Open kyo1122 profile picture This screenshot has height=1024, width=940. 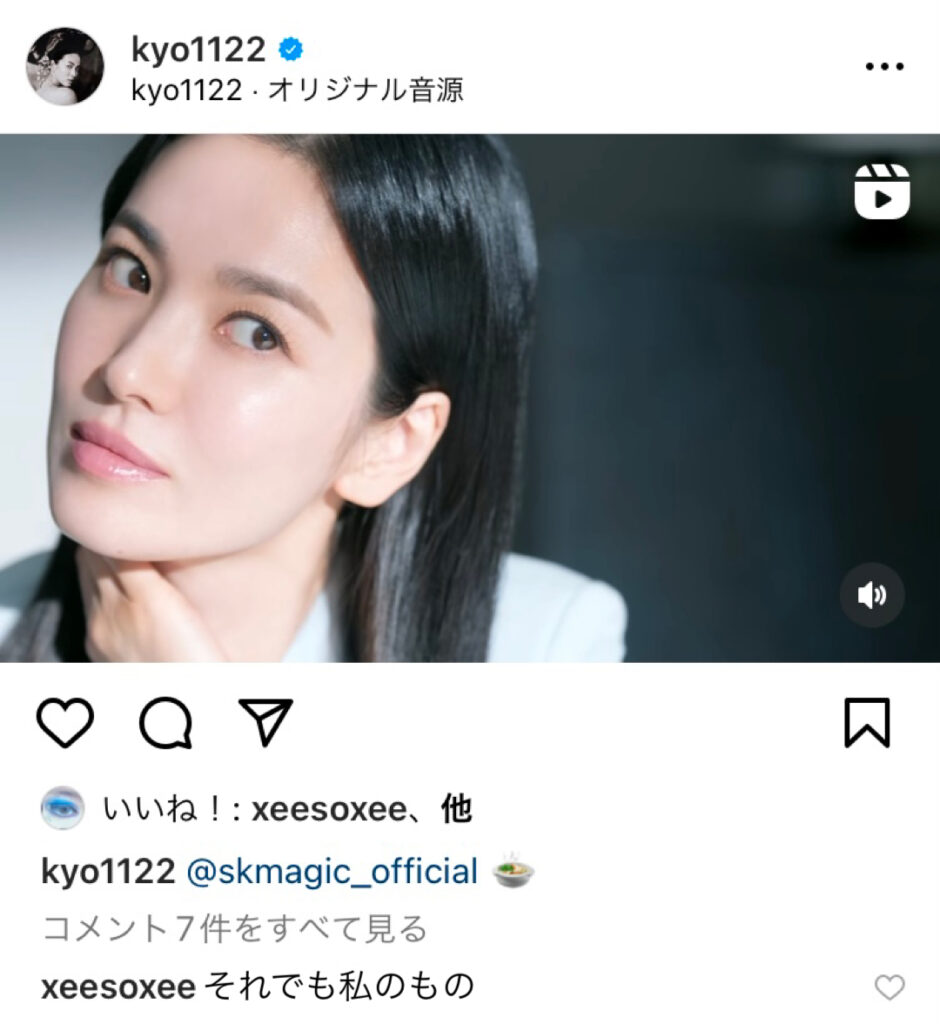(x=65, y=66)
